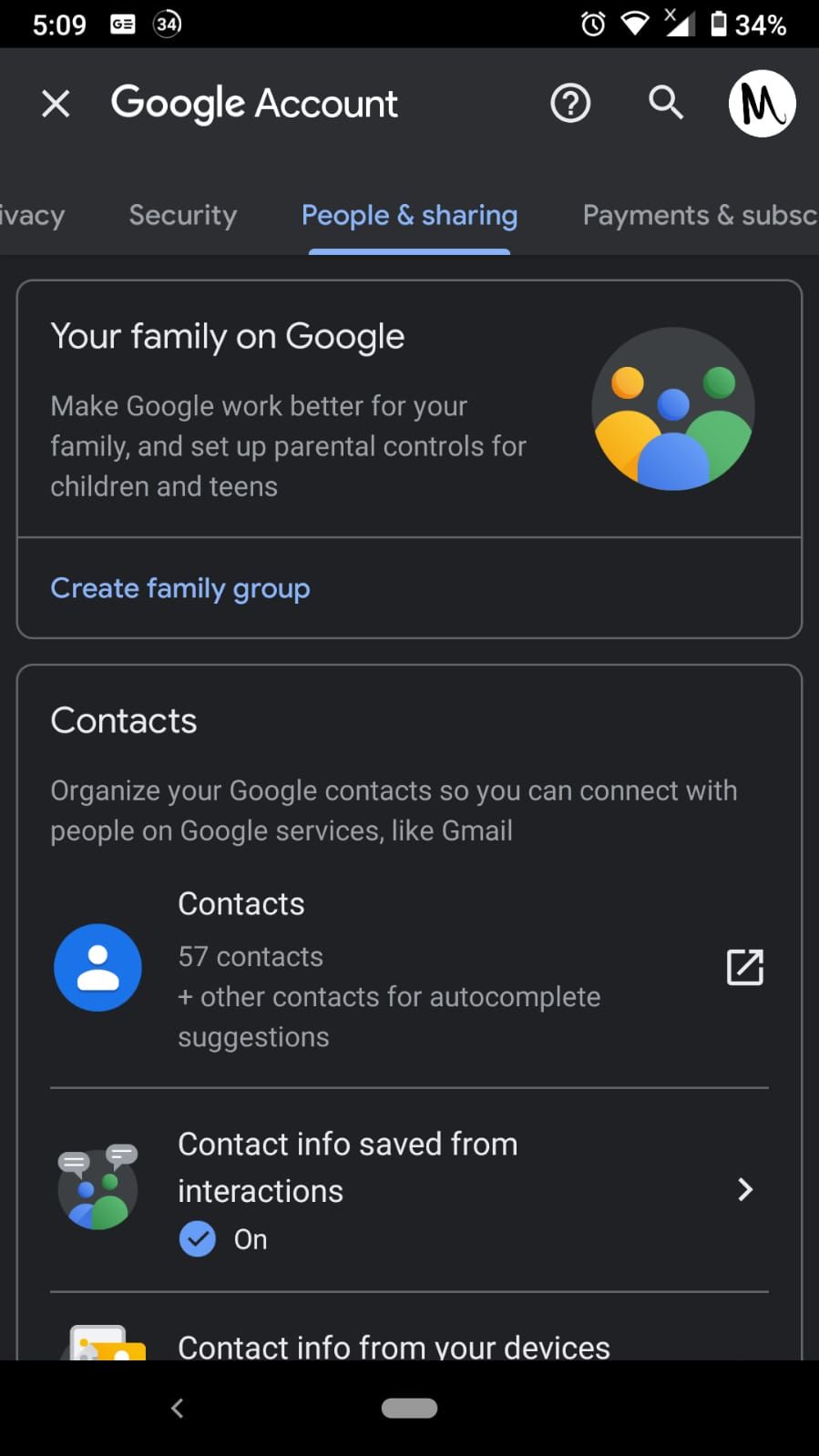
Task: Create a family group
Action: [179, 588]
